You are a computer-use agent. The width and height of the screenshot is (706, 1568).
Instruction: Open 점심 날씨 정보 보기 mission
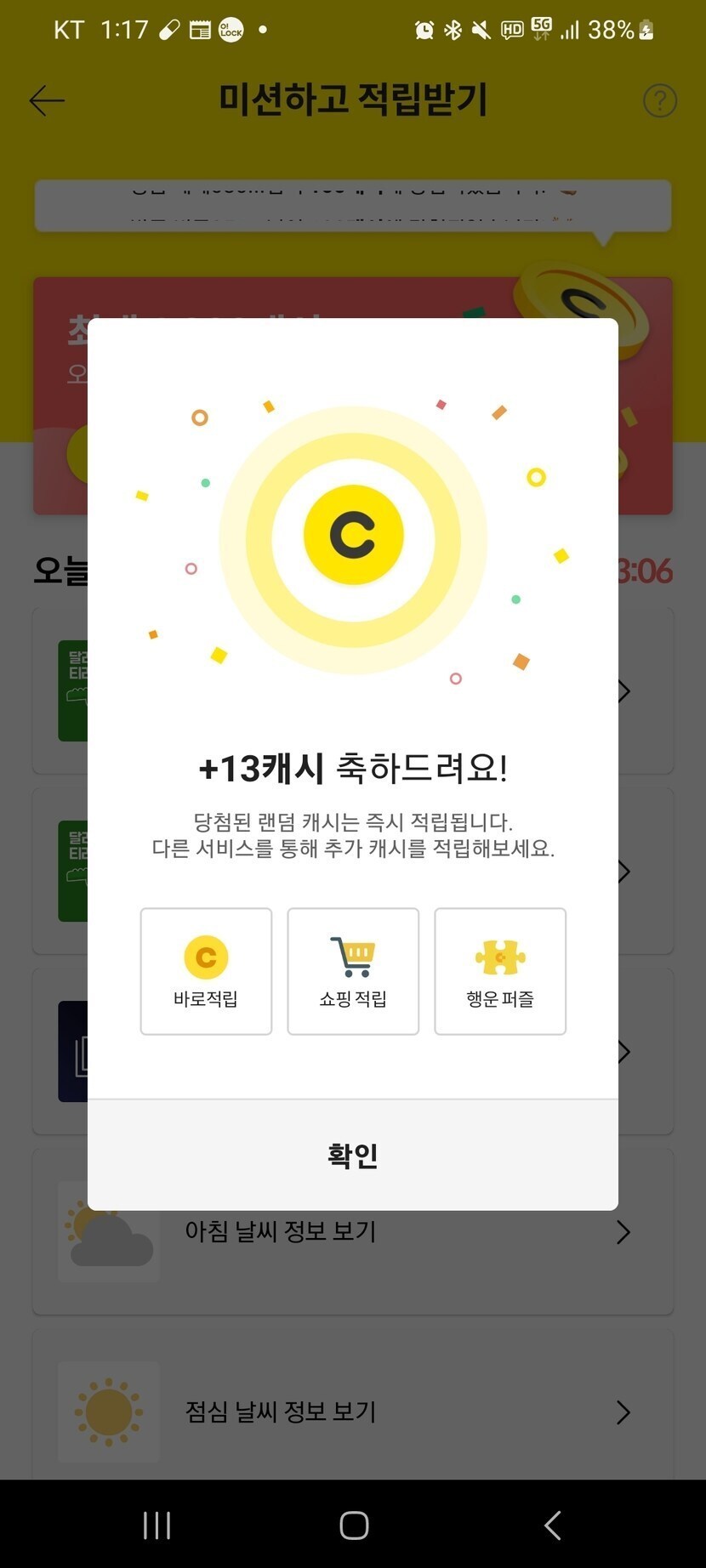pos(353,1412)
